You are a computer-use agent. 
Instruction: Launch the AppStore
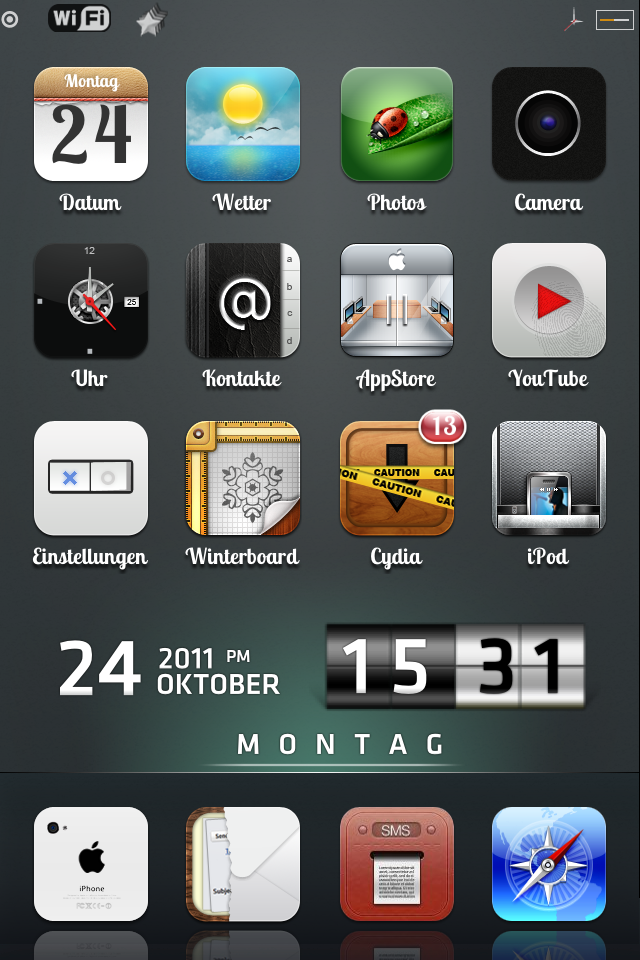coord(396,301)
